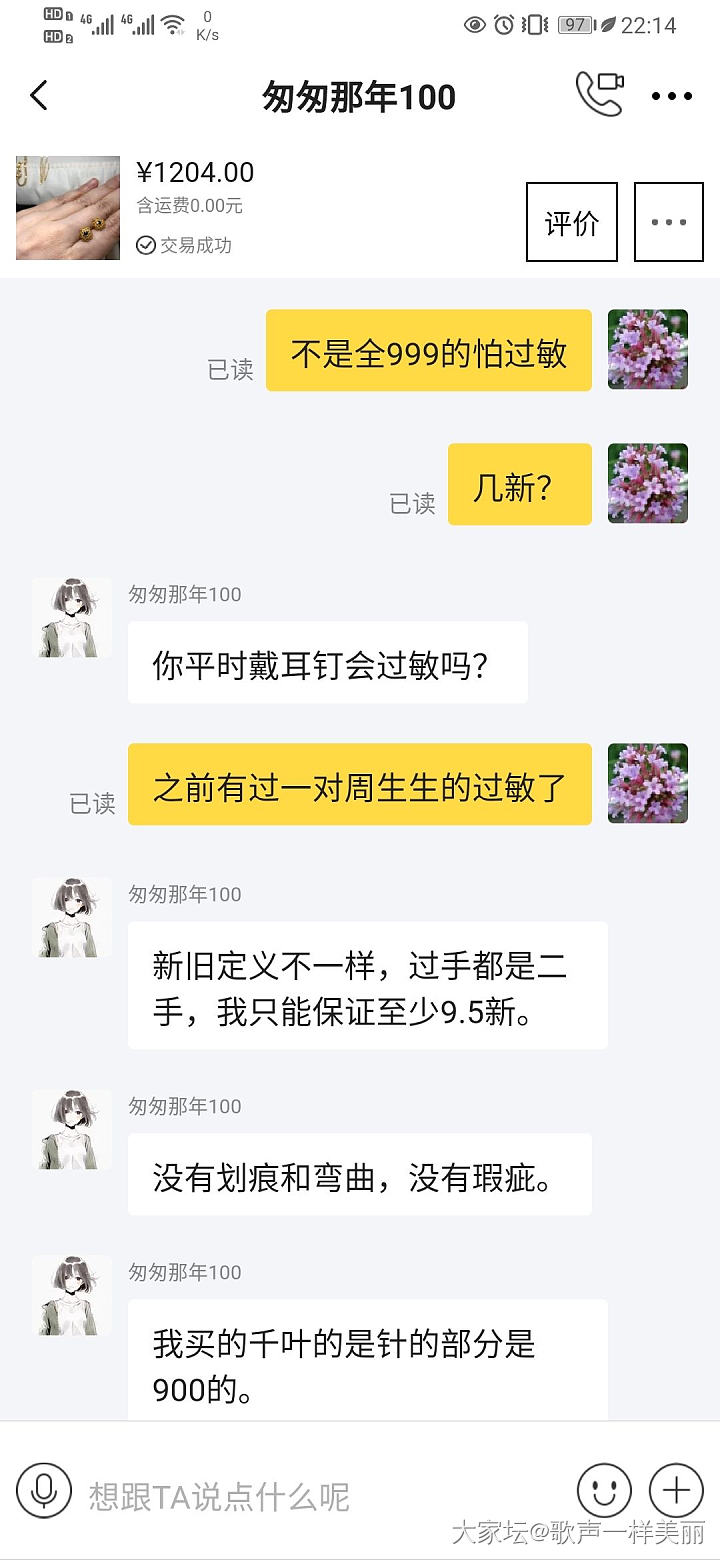View my avatar beside 几新? message
Image resolution: width=720 pixels, height=1560 pixels.
pos(648,484)
